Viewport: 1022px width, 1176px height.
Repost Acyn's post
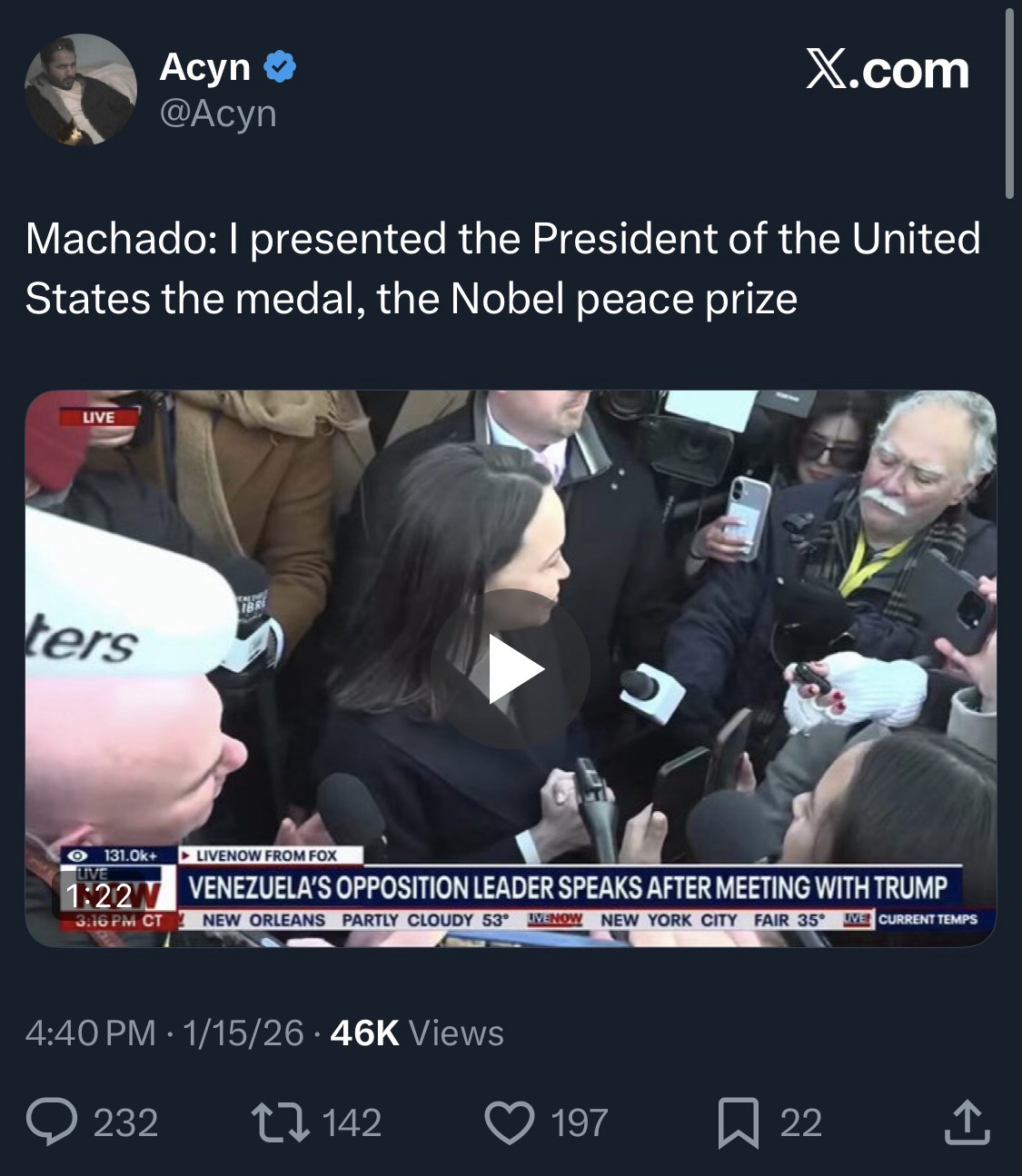coord(281,1122)
